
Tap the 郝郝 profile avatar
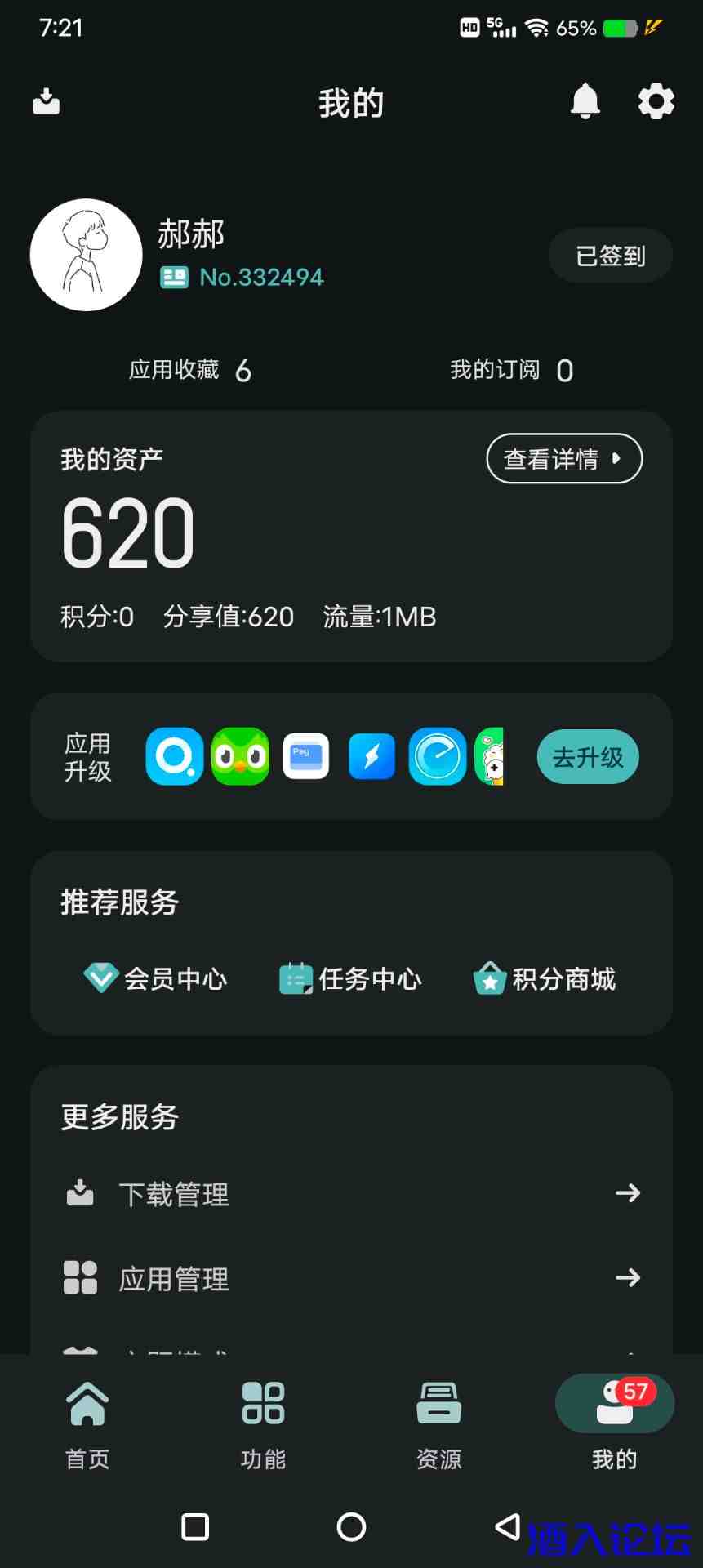86,255
